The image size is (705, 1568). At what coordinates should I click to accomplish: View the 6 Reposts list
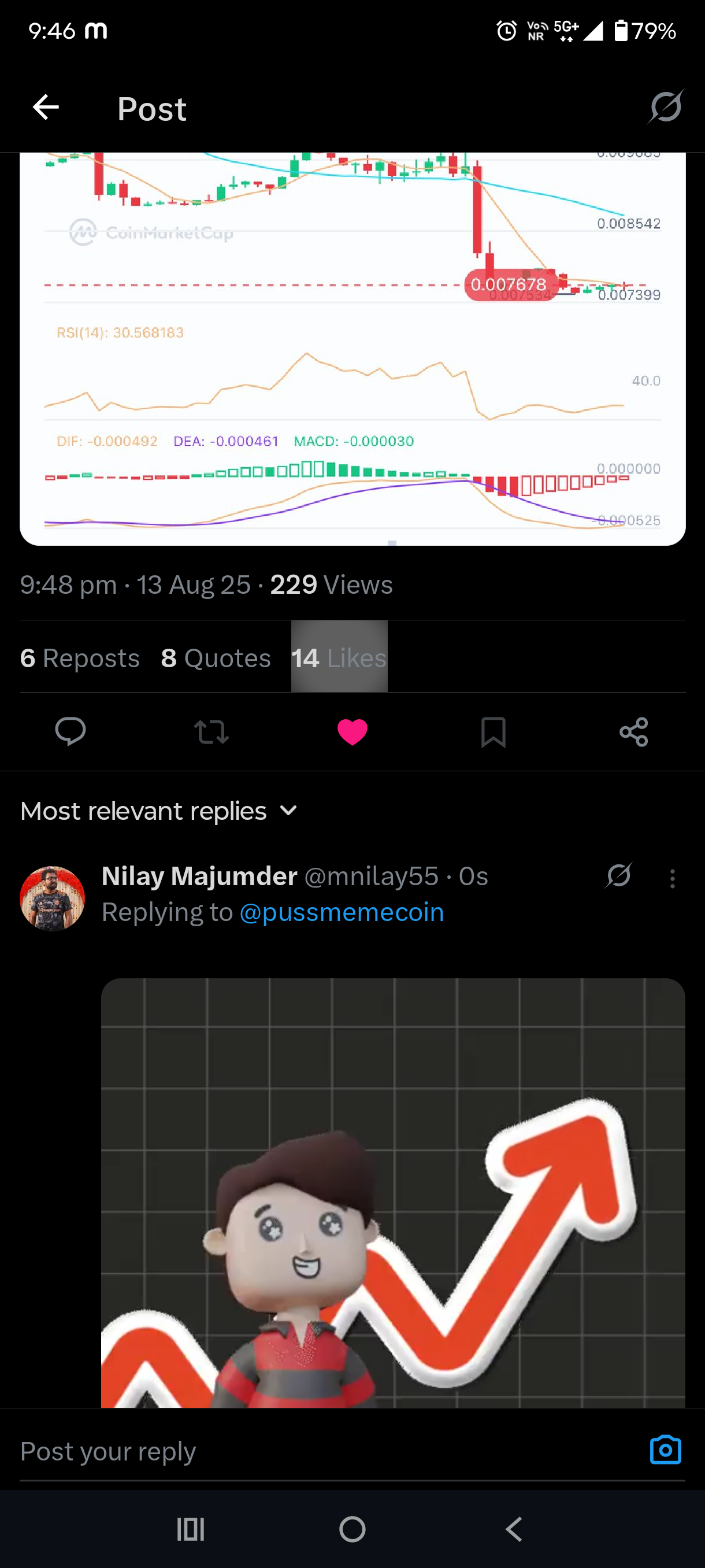click(80, 657)
